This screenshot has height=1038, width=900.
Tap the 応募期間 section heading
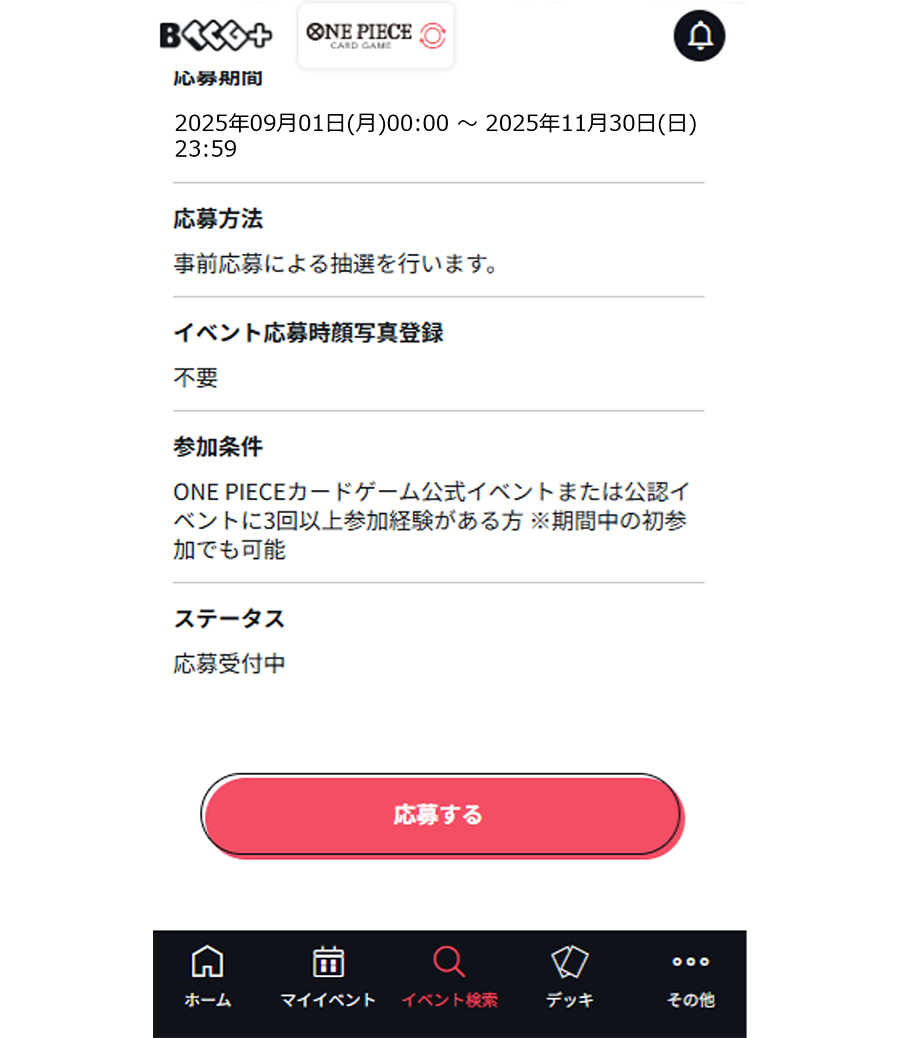coord(215,78)
